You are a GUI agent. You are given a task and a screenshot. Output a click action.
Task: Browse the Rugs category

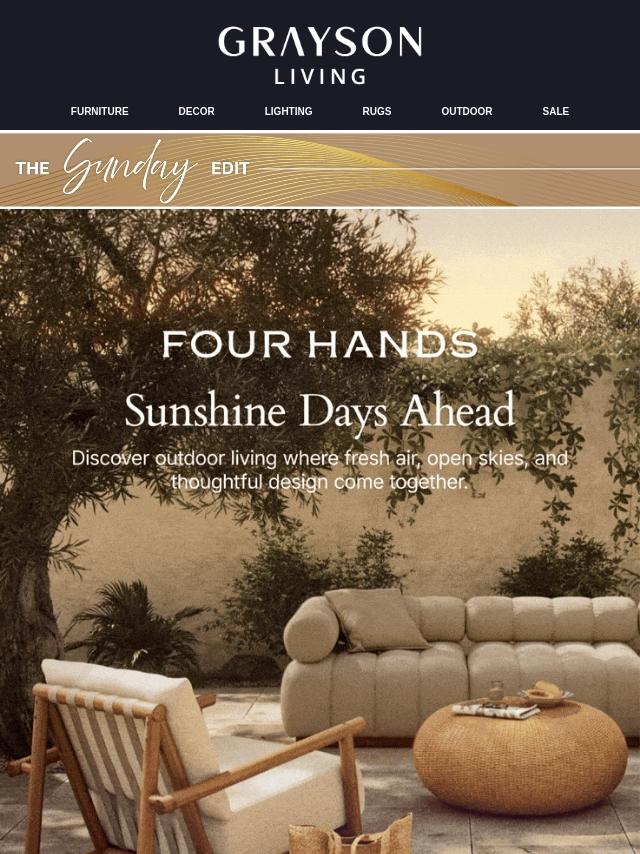377,111
